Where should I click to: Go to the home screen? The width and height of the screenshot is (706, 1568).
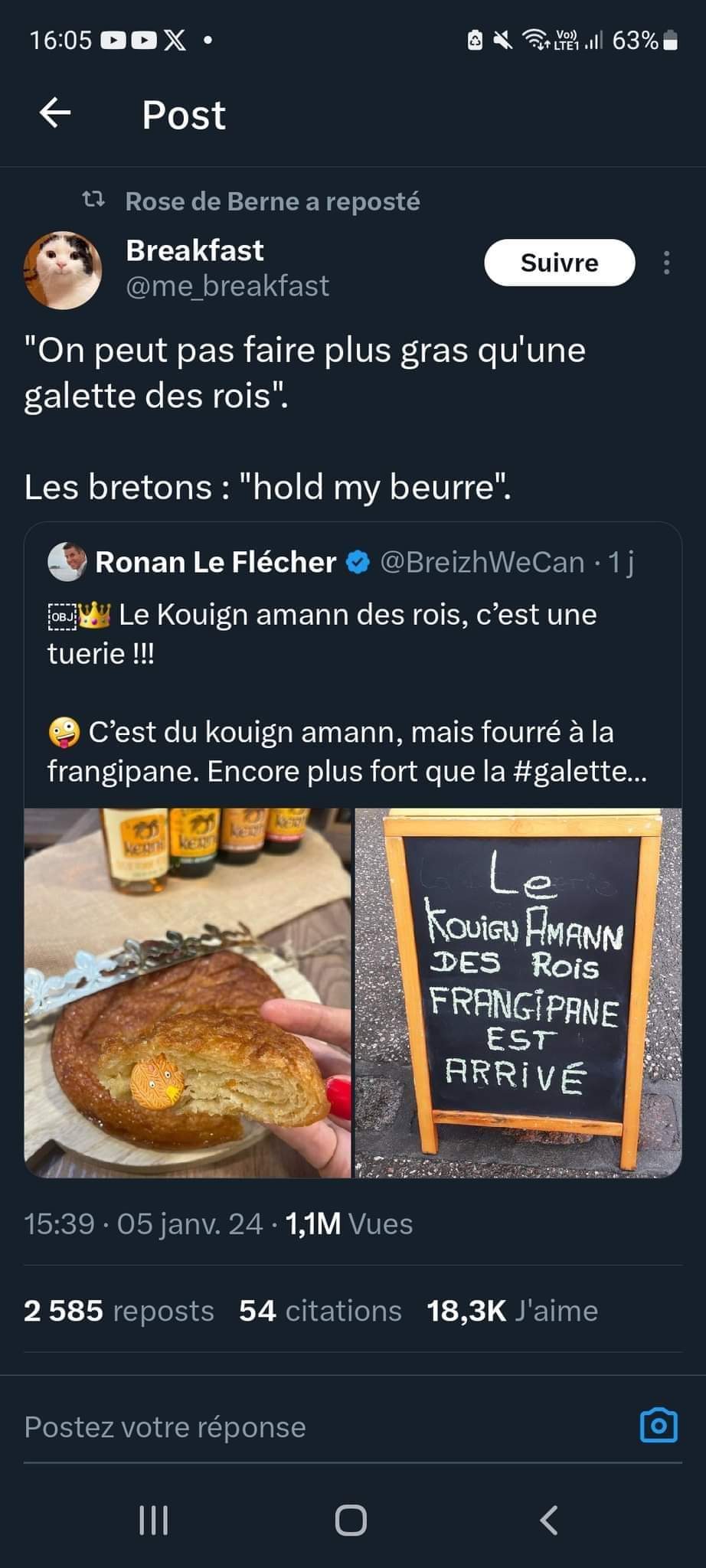(x=351, y=1521)
